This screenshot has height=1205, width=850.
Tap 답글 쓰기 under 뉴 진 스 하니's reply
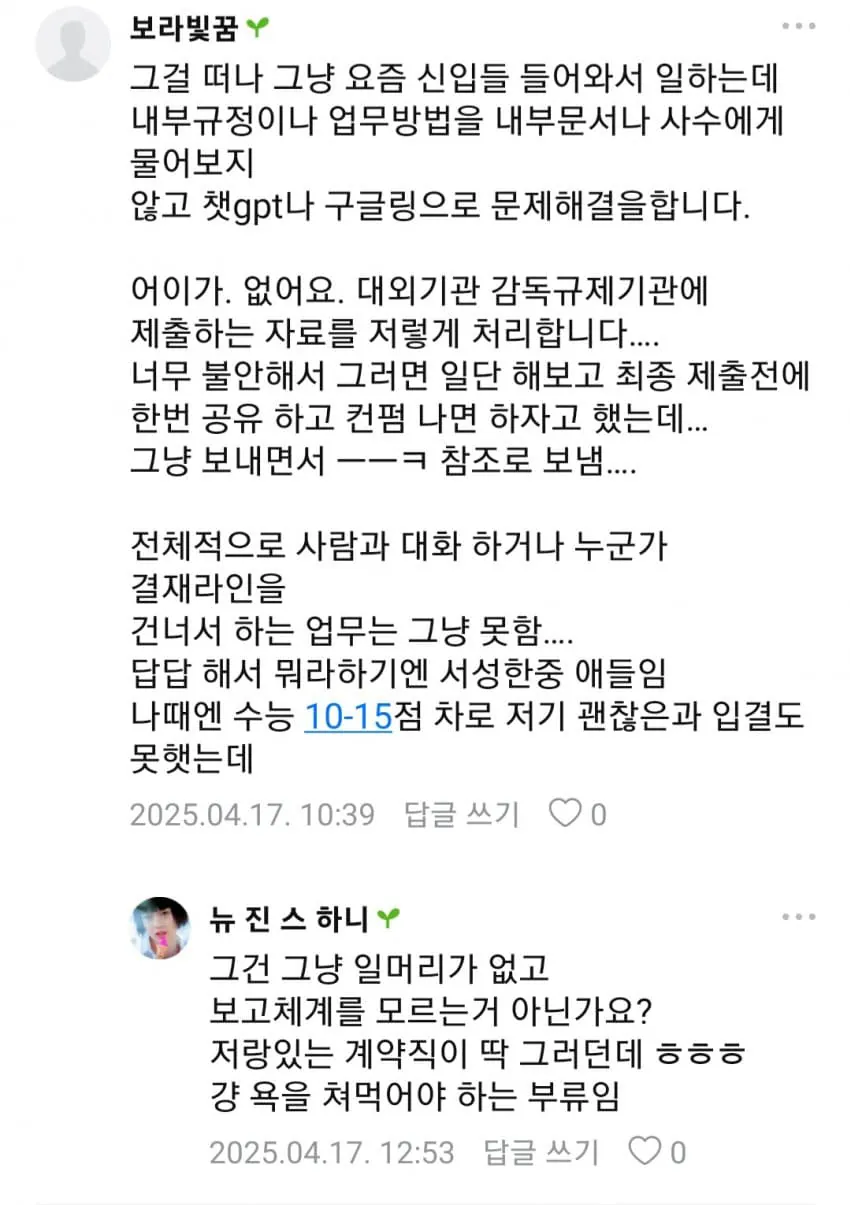click(x=541, y=1152)
